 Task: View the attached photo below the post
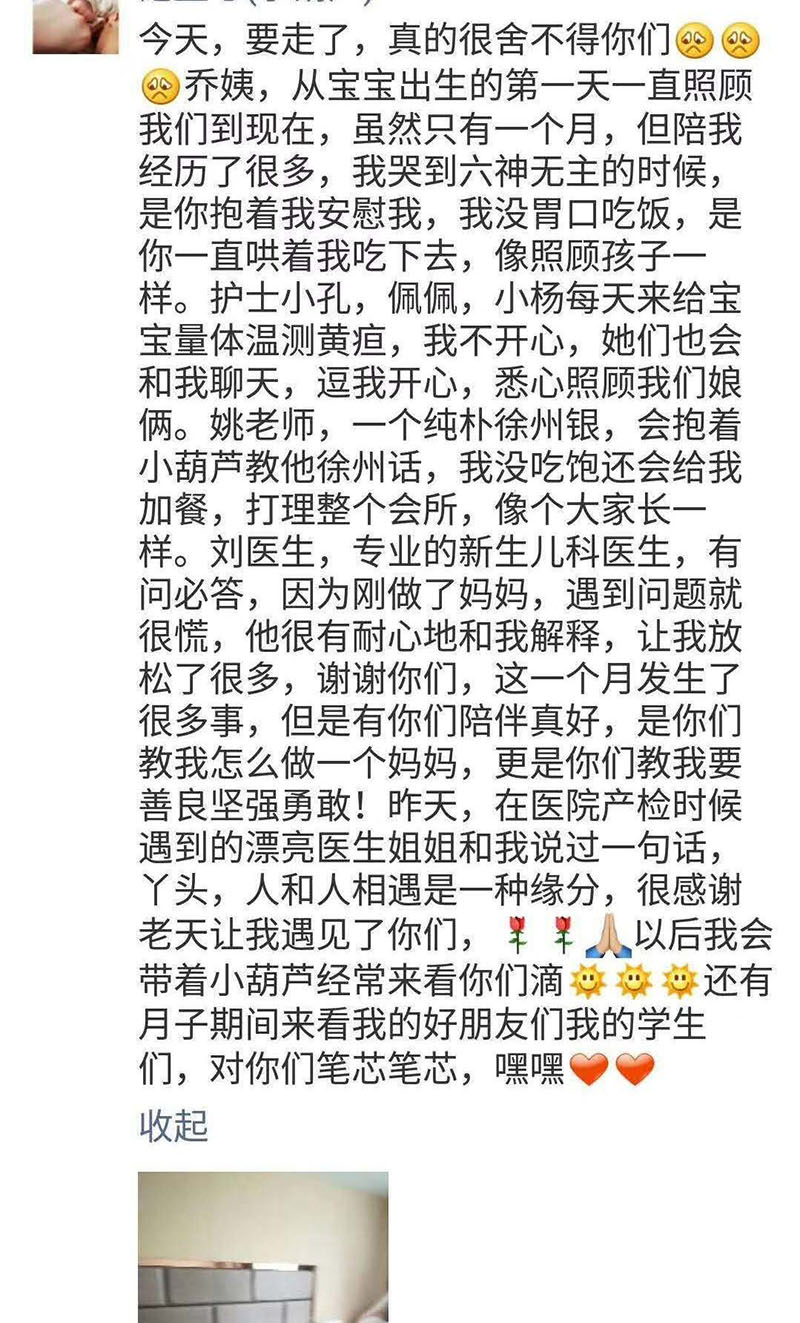[x=262, y=1247]
